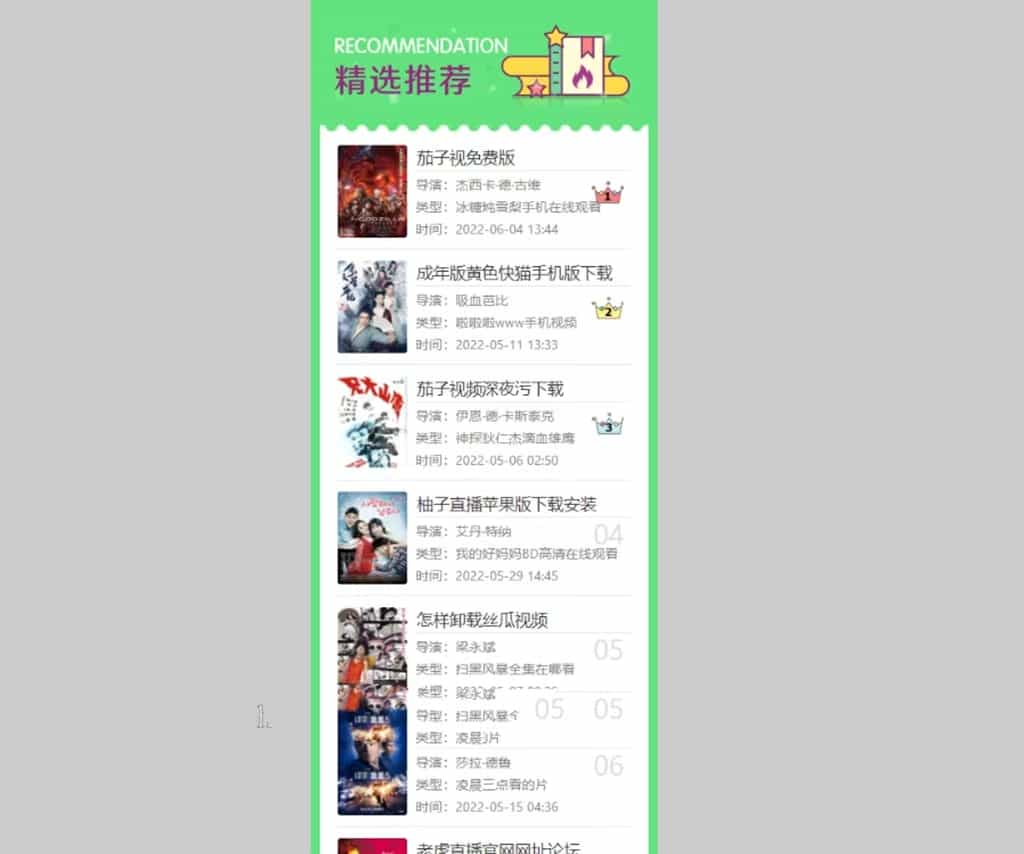Open 成年版黄色快猫手机版下载 entry
This screenshot has width=1024, height=854.
click(514, 273)
